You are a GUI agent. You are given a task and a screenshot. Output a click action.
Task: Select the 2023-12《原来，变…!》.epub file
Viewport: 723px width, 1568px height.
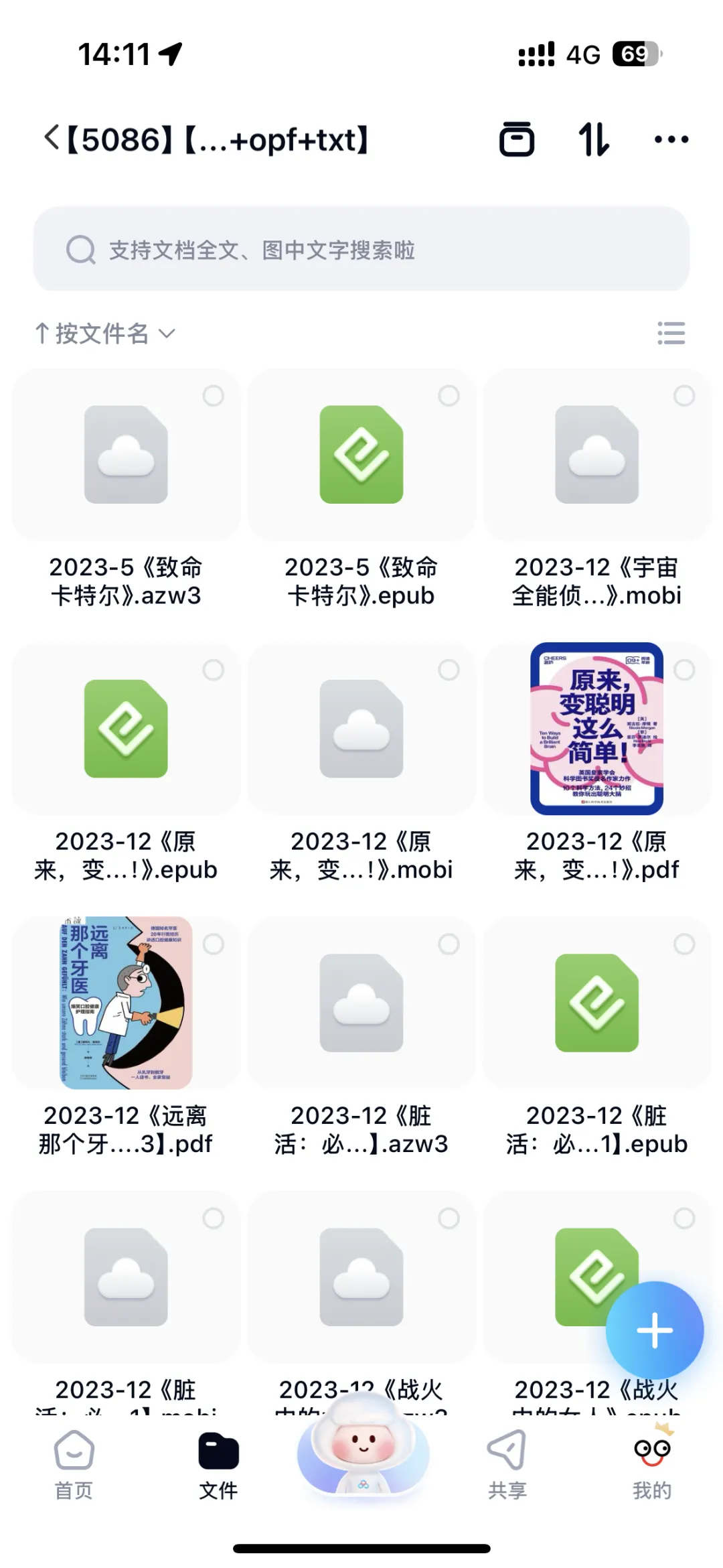214,670
